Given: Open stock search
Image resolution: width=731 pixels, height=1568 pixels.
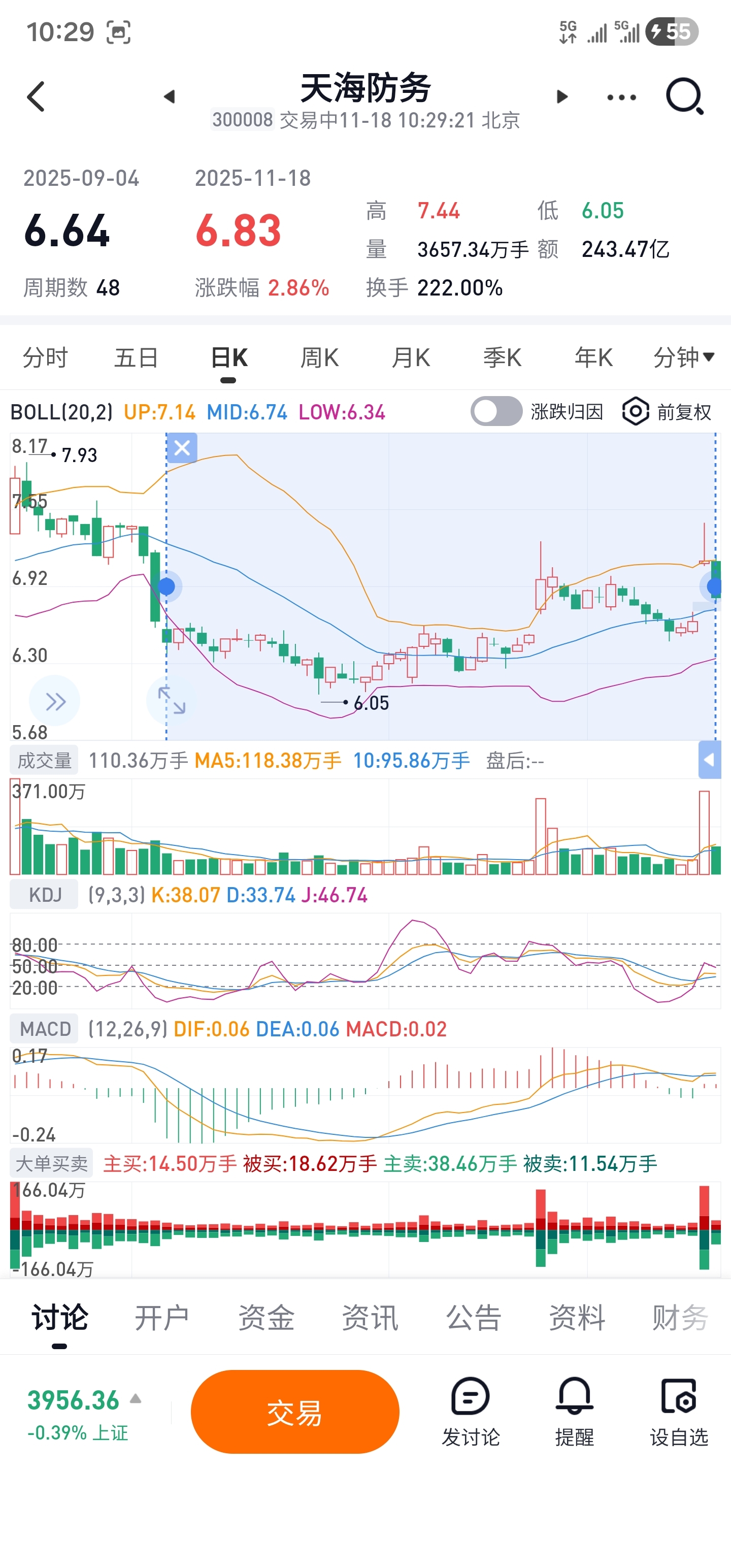Looking at the screenshot, I should 685,97.
